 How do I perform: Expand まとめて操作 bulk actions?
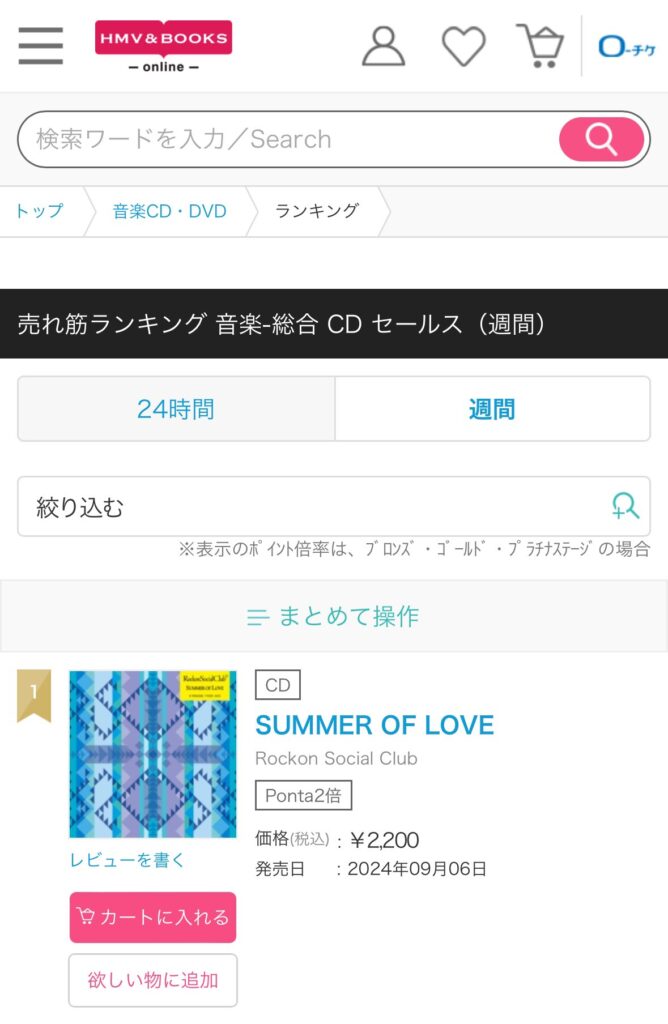[333, 616]
